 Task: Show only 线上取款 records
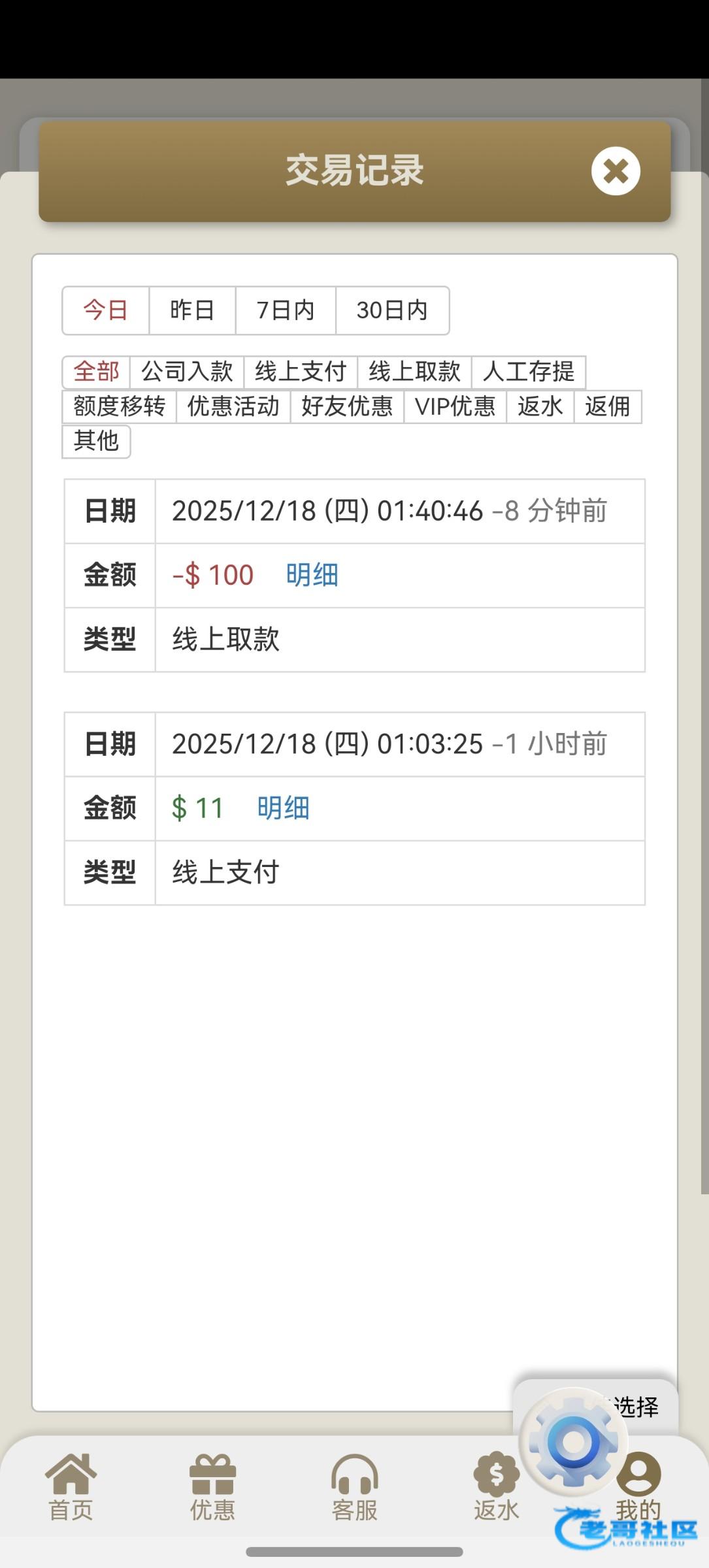point(414,372)
